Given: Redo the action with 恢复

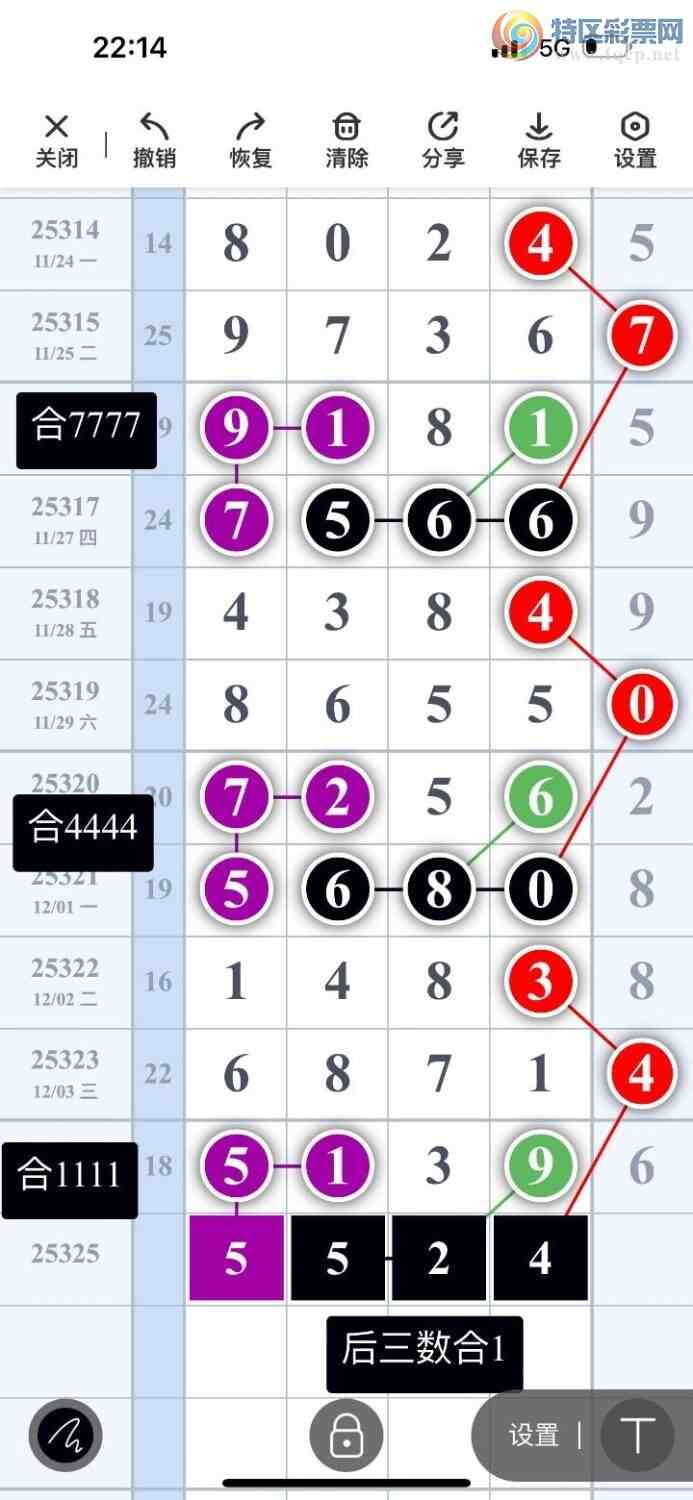Looking at the screenshot, I should [250, 141].
